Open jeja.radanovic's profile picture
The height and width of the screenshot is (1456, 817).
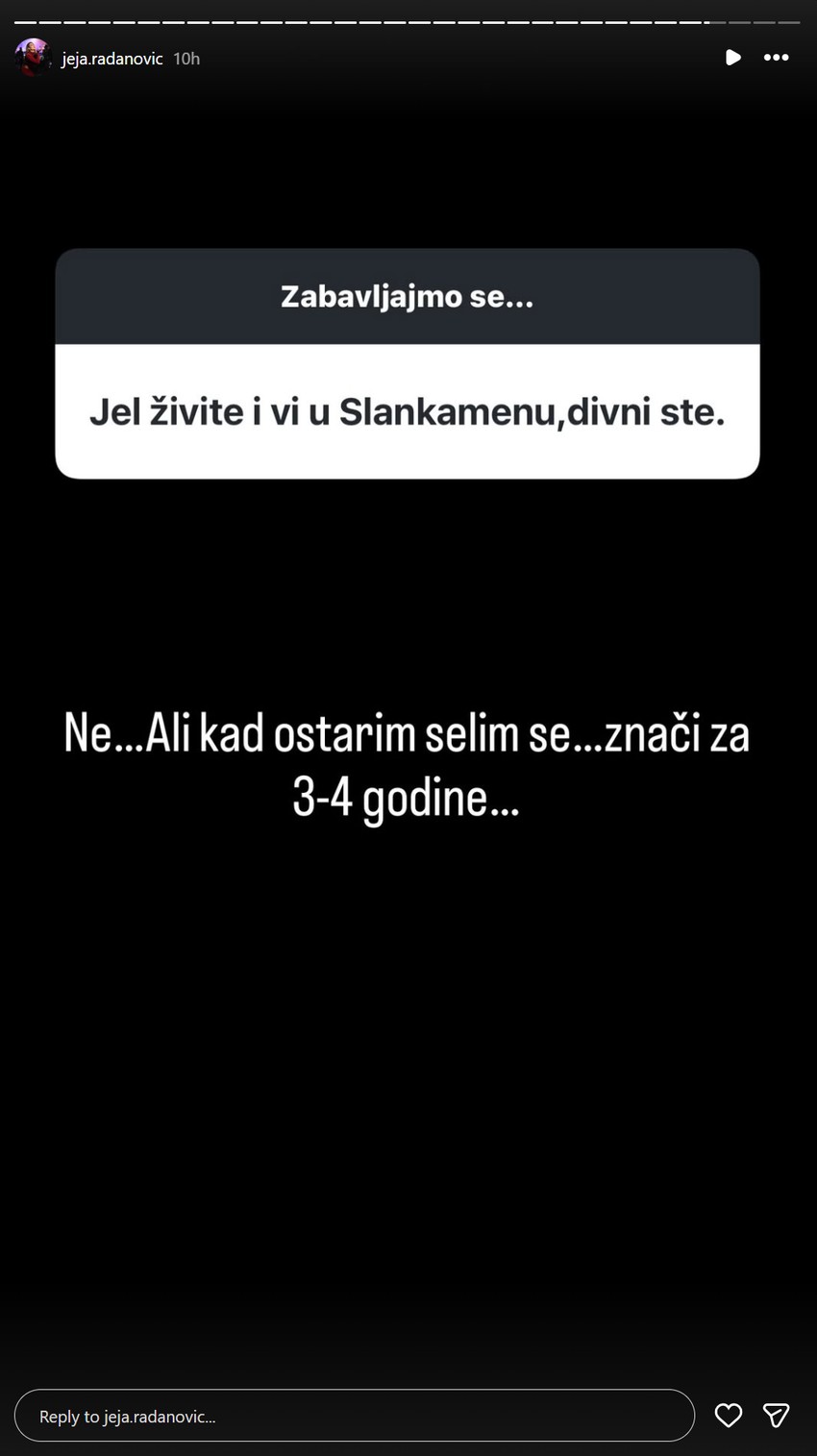(x=32, y=58)
